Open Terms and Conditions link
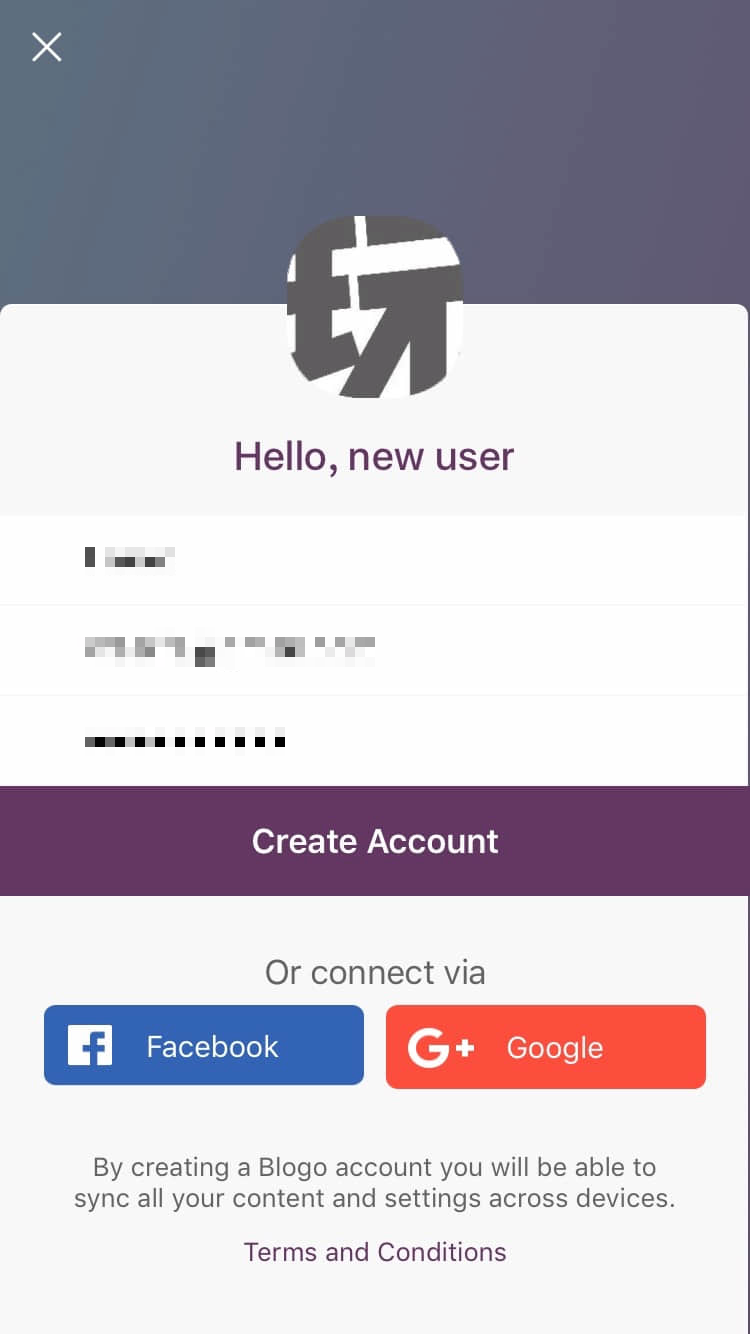The width and height of the screenshot is (750, 1334). 375,1252
